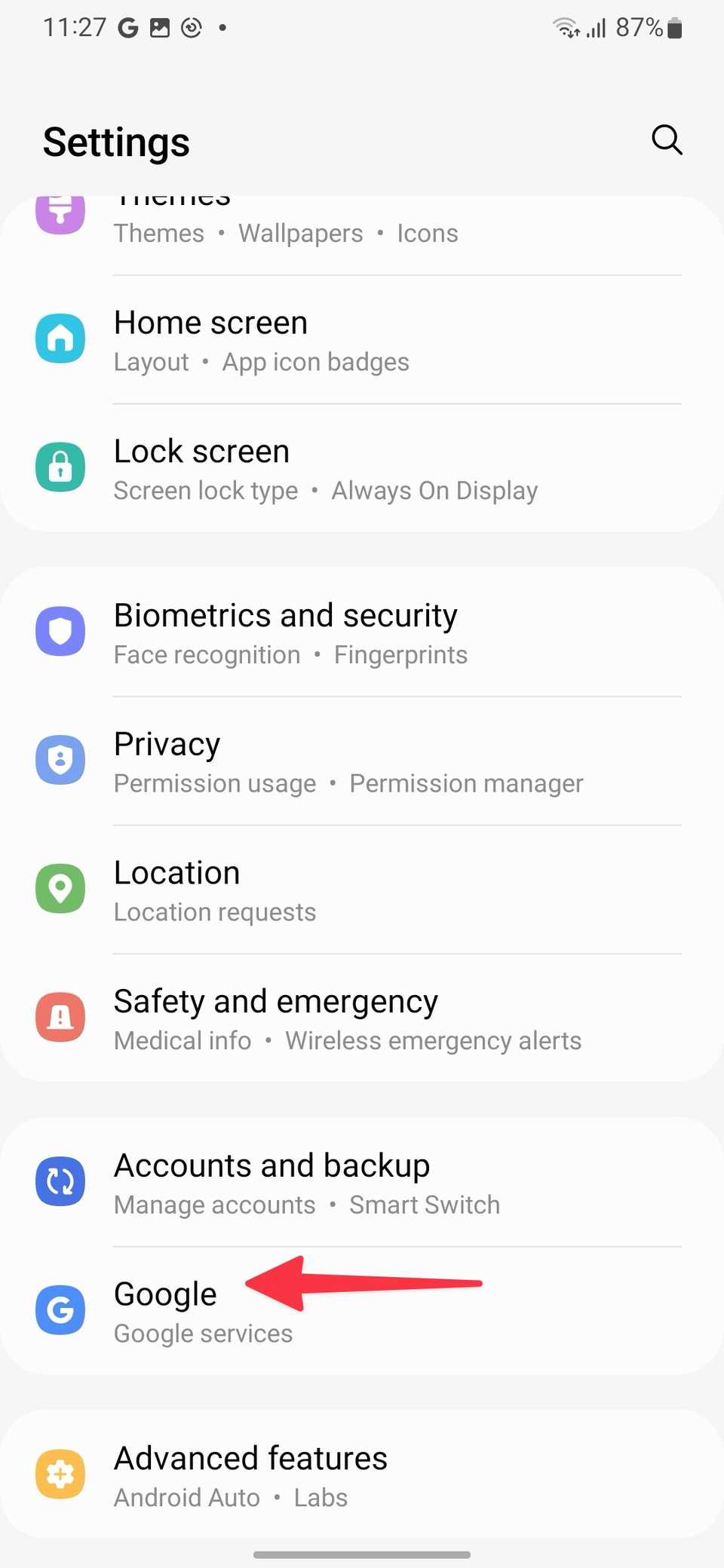Click the Safety and emergency alert icon
This screenshot has height=1568, width=724.
click(60, 1017)
